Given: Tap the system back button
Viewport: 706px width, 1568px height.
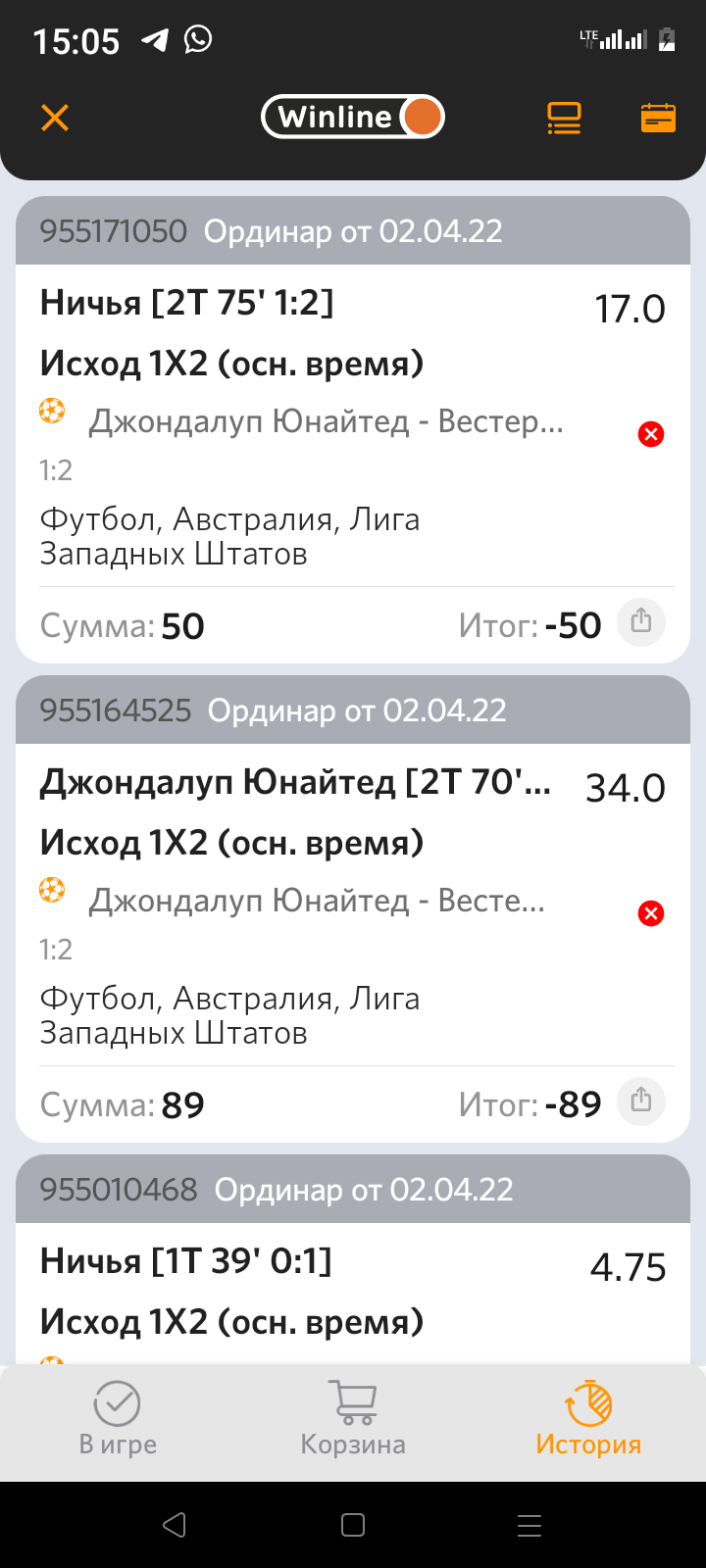Looking at the screenshot, I should tap(175, 1525).
